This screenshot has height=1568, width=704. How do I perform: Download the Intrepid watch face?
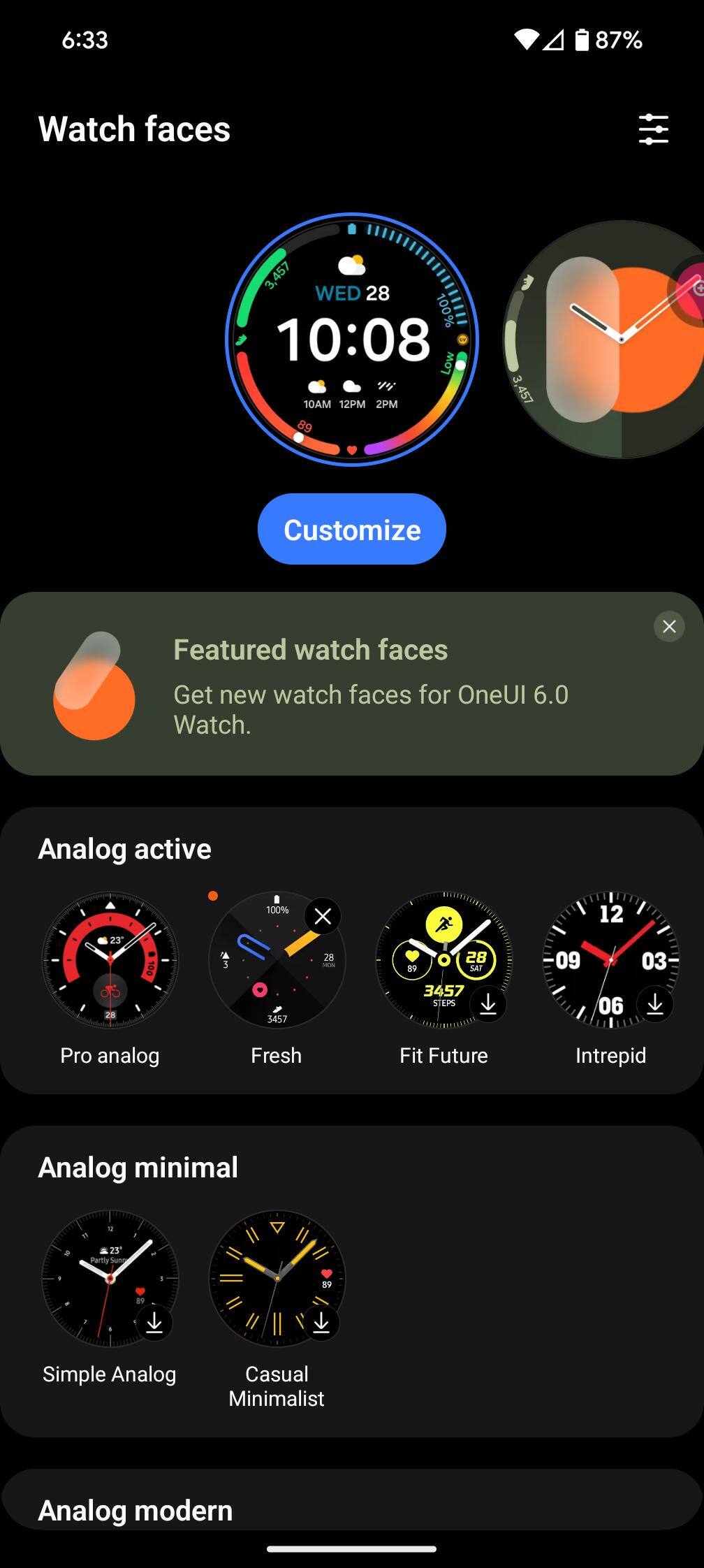(x=654, y=1004)
